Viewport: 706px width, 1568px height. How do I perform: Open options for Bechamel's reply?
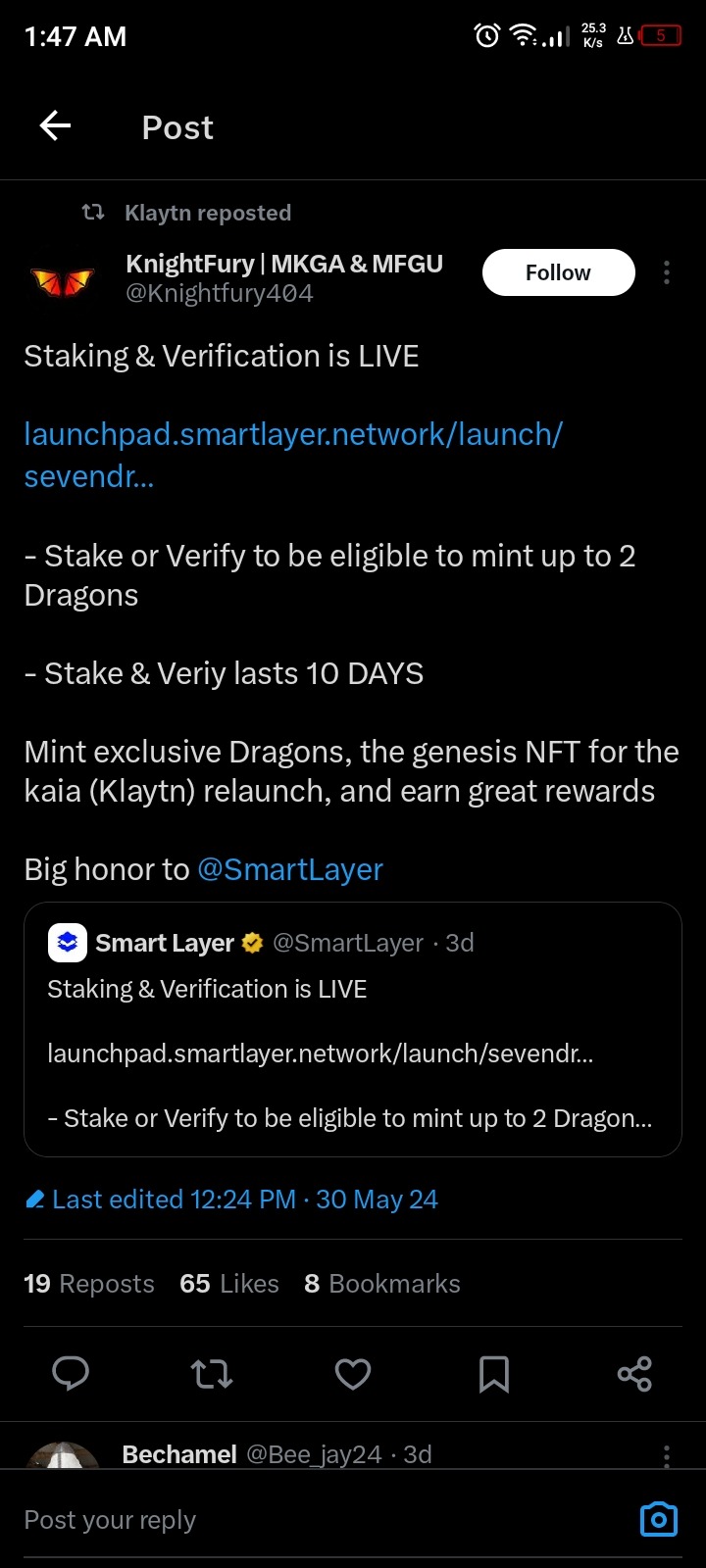[667, 1455]
